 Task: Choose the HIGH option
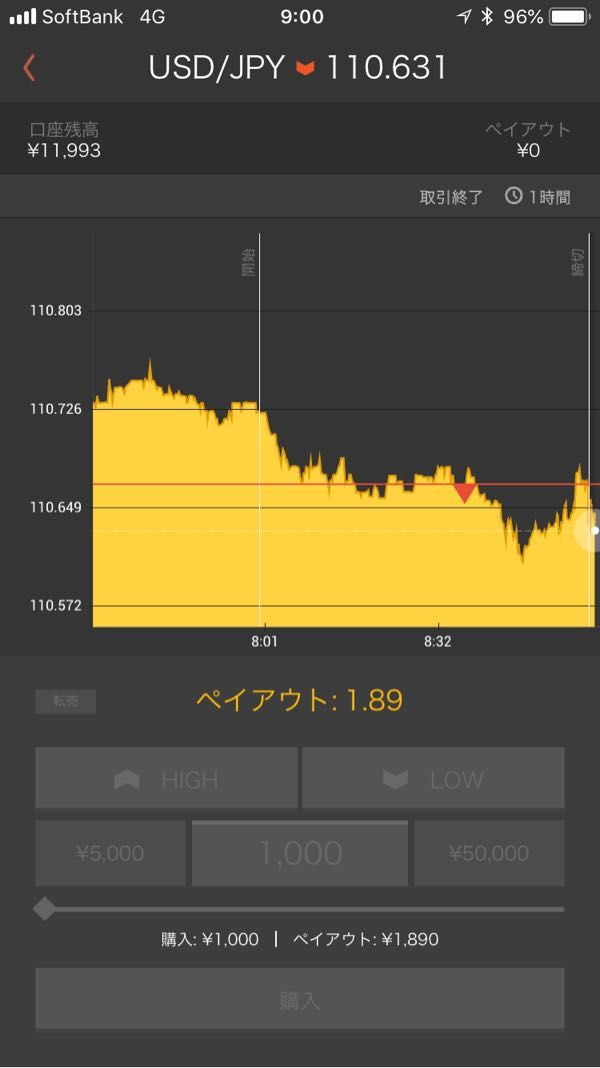click(x=166, y=778)
